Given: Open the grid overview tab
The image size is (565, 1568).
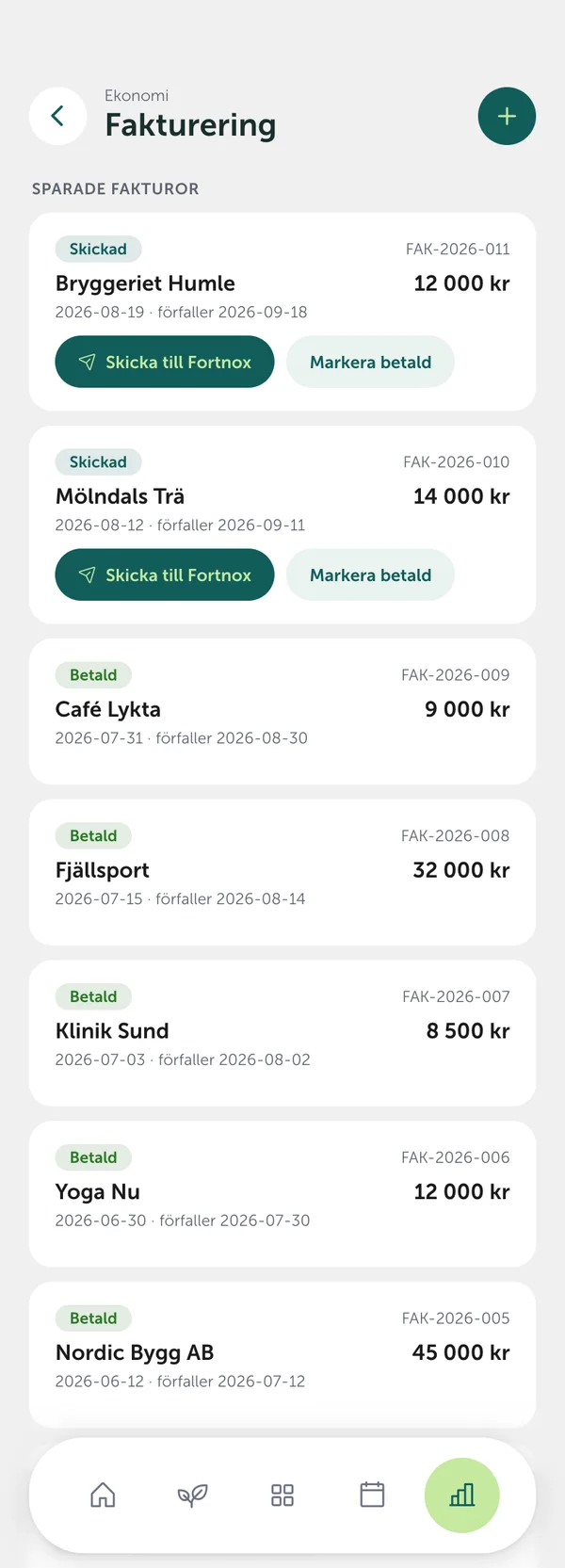Looking at the screenshot, I should 282,1495.
